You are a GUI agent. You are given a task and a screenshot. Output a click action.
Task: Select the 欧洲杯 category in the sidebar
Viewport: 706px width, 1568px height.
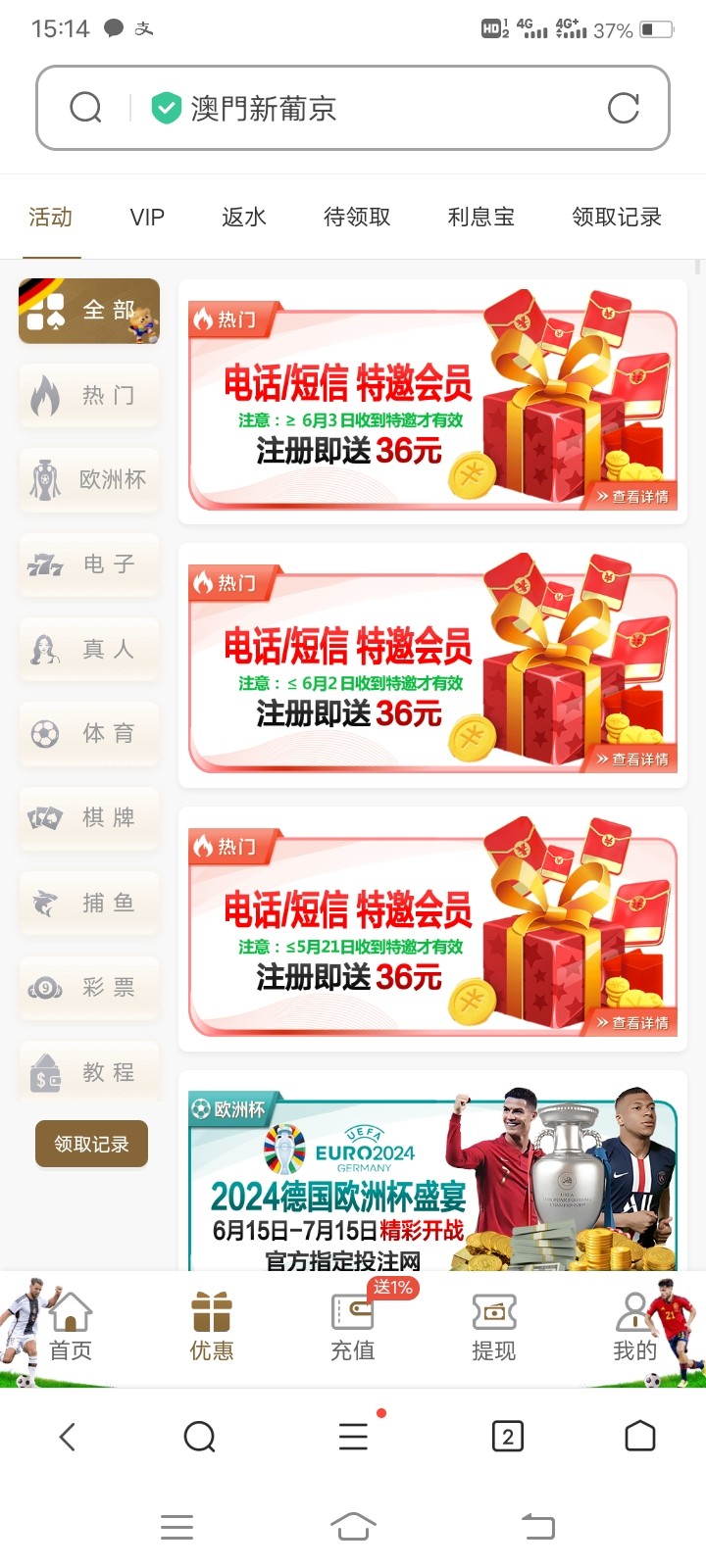88,479
